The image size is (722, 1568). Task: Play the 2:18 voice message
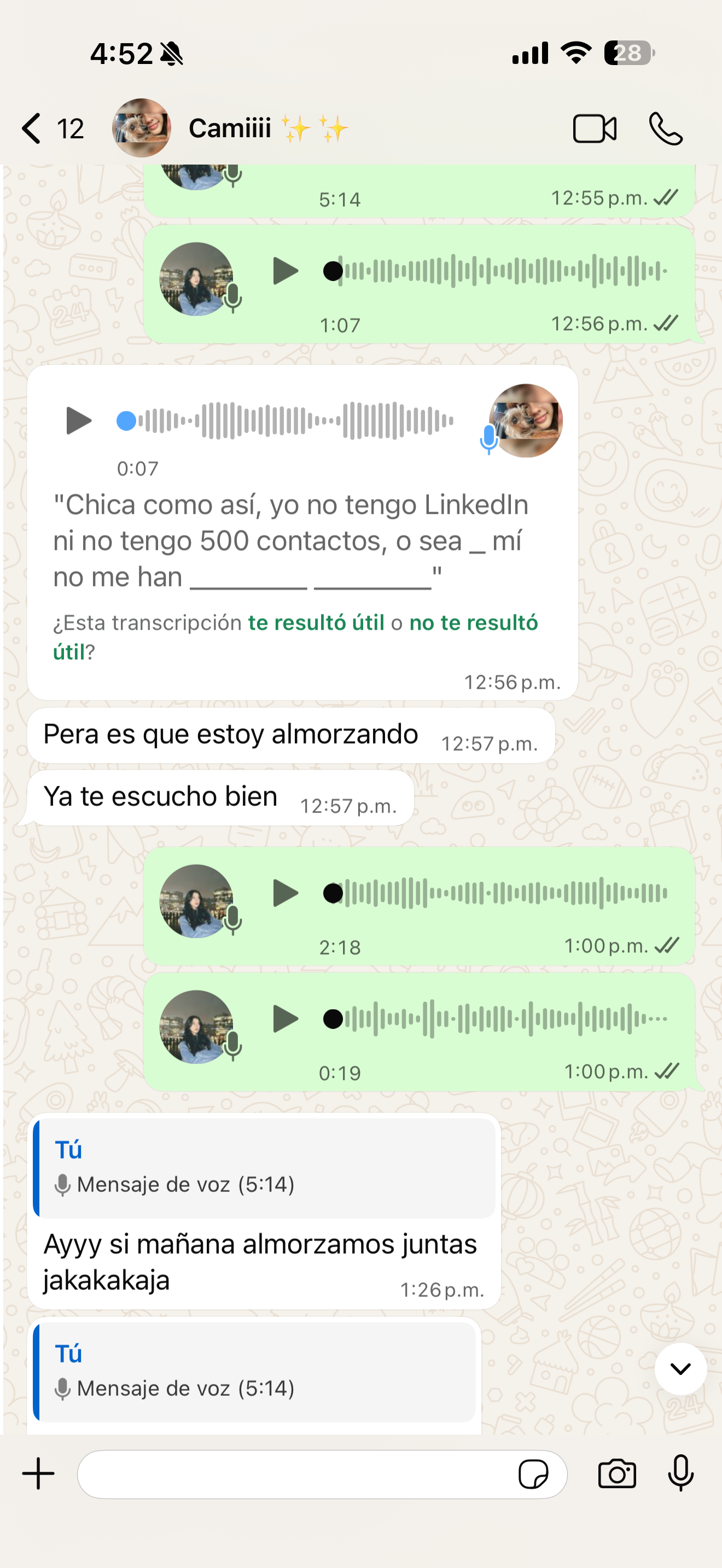pyautogui.click(x=285, y=893)
